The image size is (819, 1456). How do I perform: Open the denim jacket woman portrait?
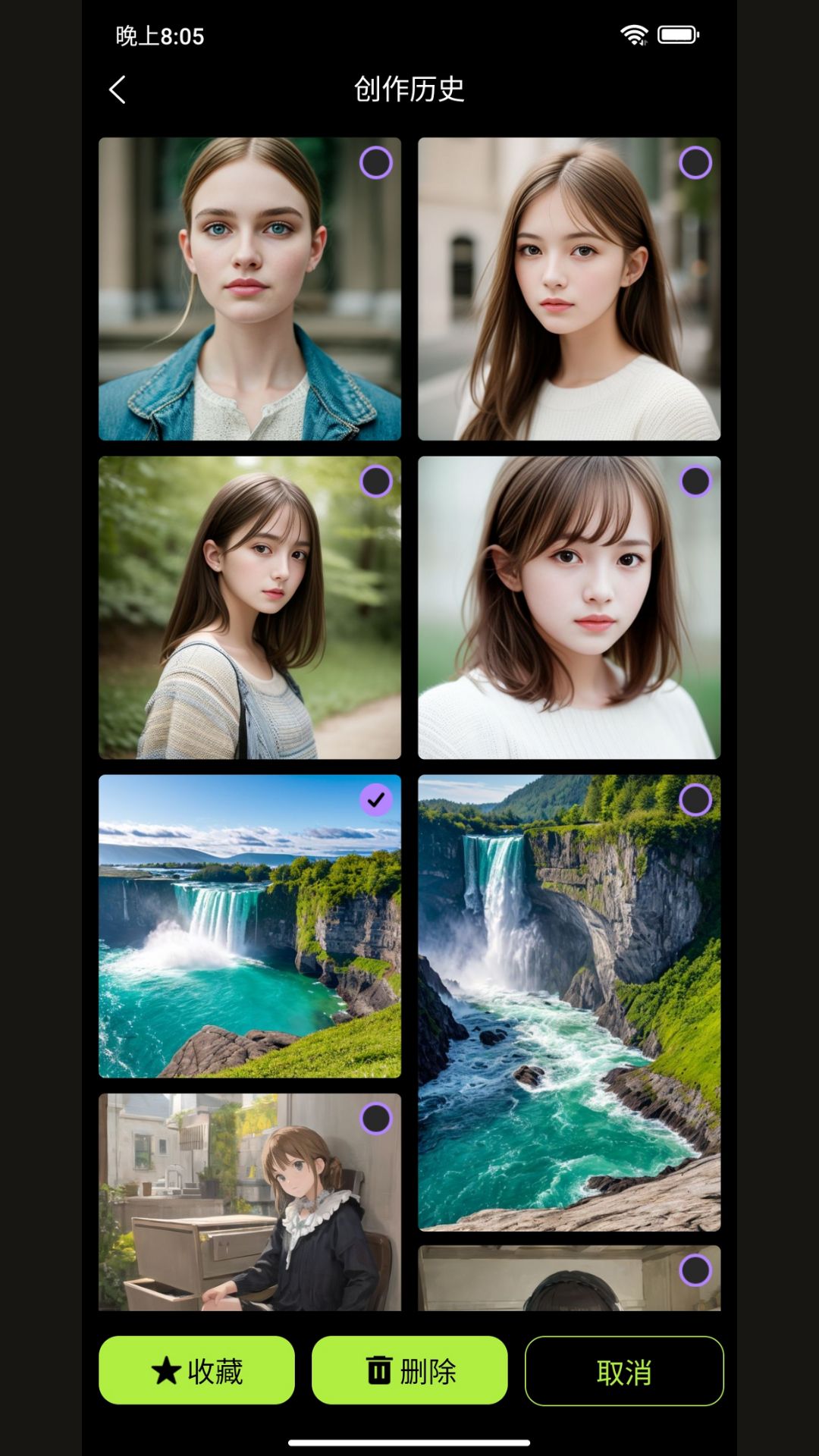(249, 303)
